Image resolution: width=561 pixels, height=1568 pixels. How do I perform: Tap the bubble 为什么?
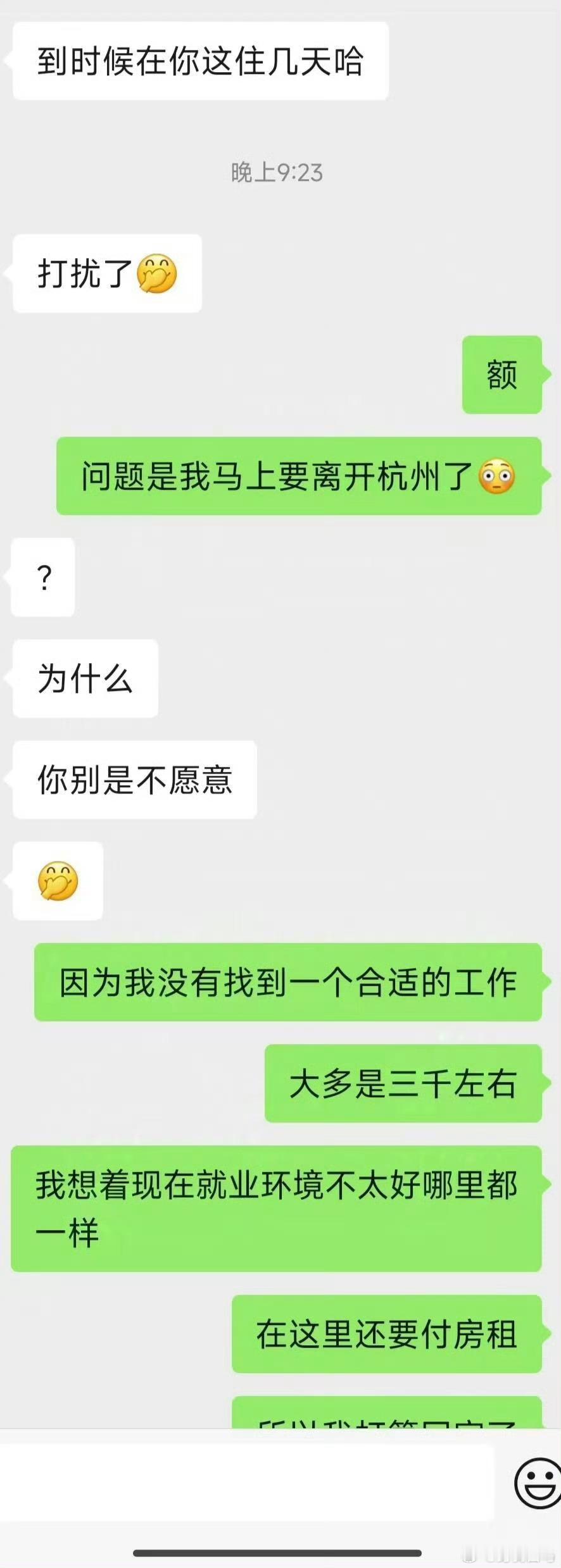pyautogui.click(x=84, y=678)
